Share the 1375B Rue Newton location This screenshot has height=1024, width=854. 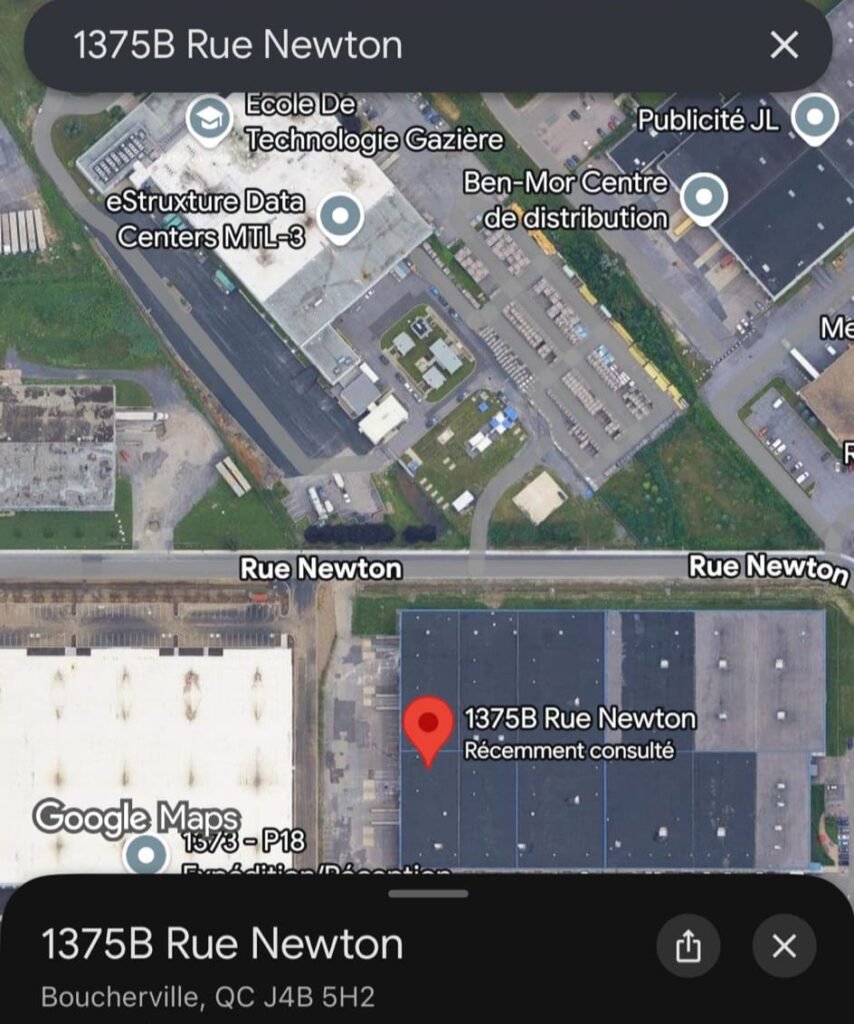(x=688, y=946)
